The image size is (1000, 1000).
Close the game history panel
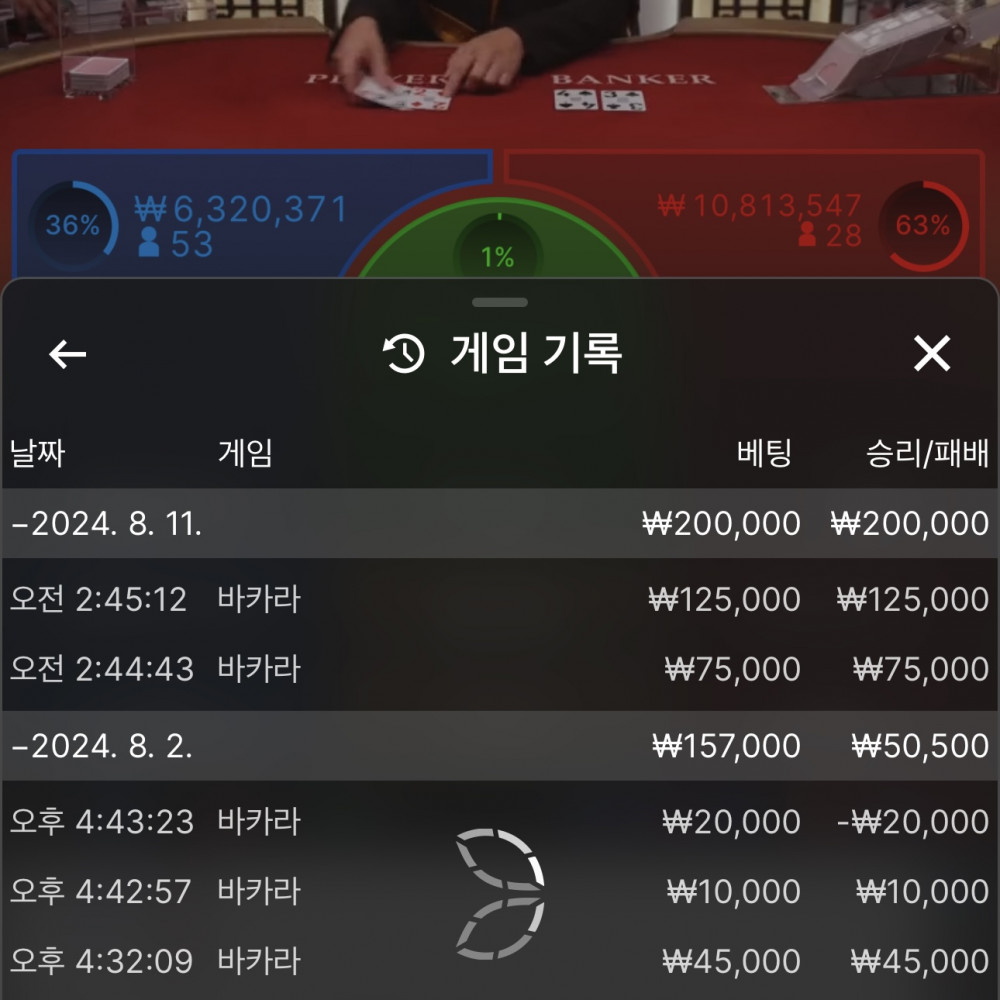[x=932, y=354]
